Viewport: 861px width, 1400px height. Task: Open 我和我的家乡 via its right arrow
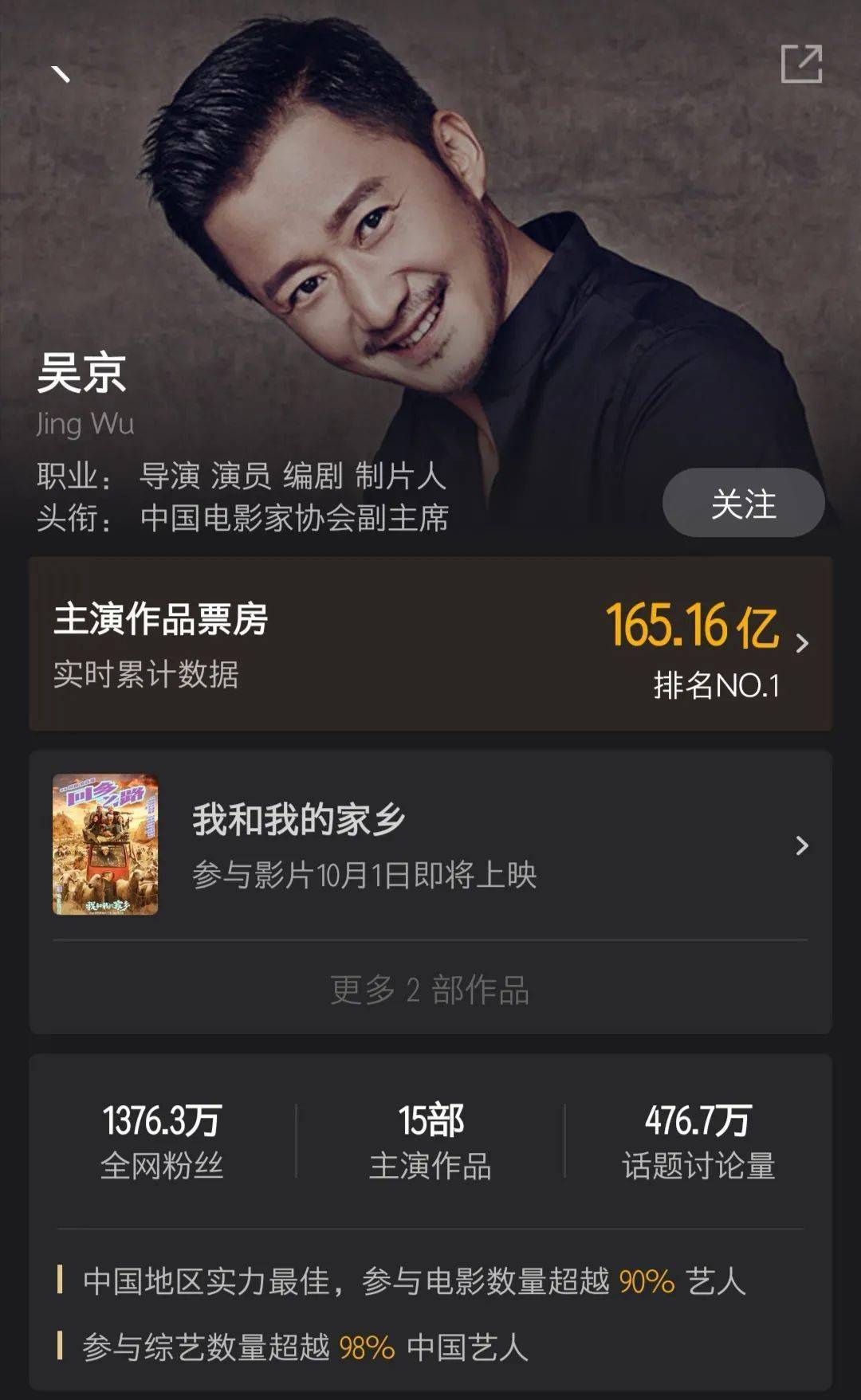(x=801, y=847)
